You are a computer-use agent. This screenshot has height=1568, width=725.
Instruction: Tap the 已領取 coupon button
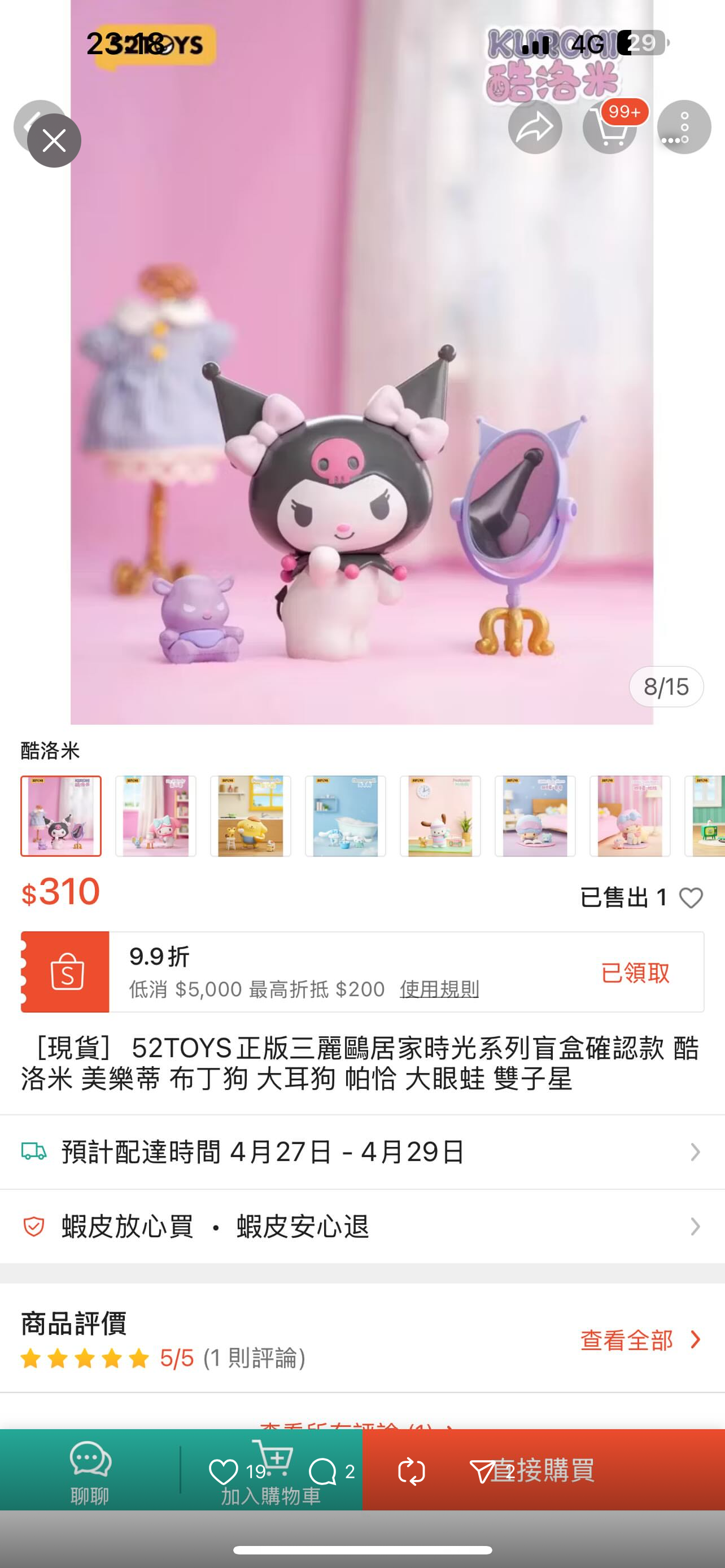click(635, 973)
